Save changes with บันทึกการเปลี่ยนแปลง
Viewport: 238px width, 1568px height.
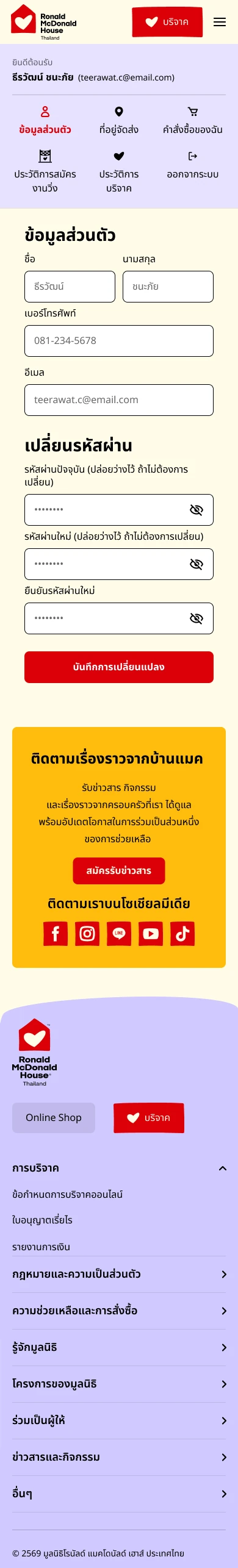119,667
